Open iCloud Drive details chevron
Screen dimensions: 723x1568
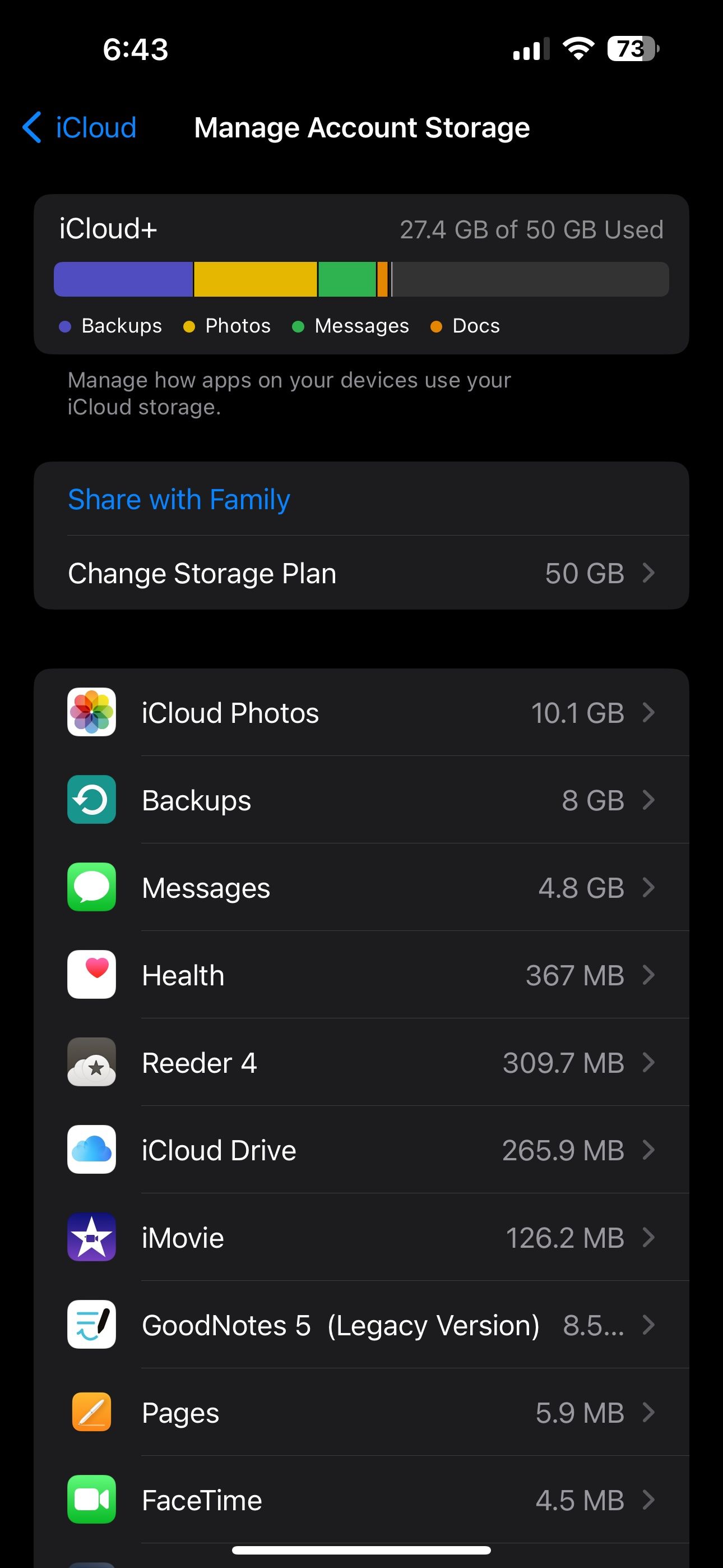point(650,1150)
